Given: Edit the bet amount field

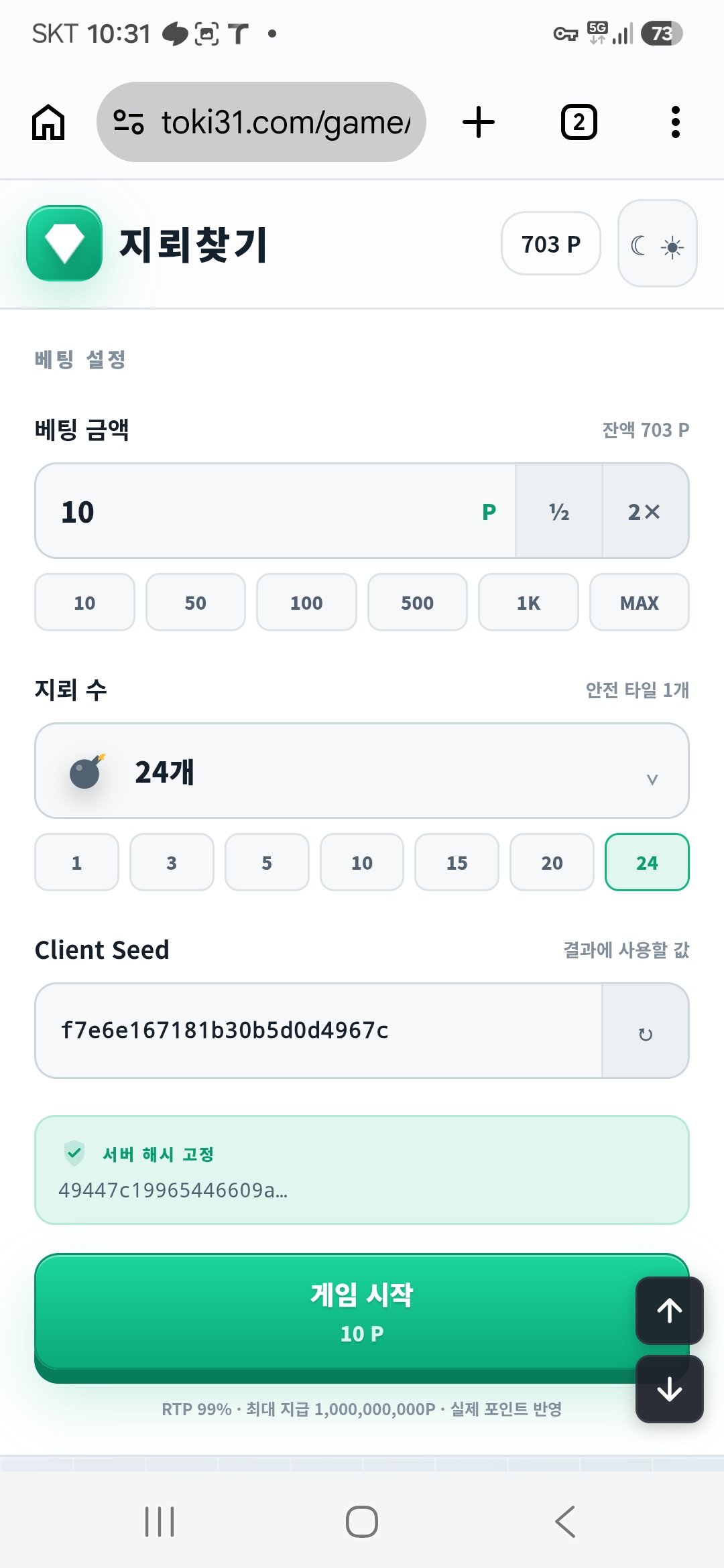Looking at the screenshot, I should click(x=275, y=511).
